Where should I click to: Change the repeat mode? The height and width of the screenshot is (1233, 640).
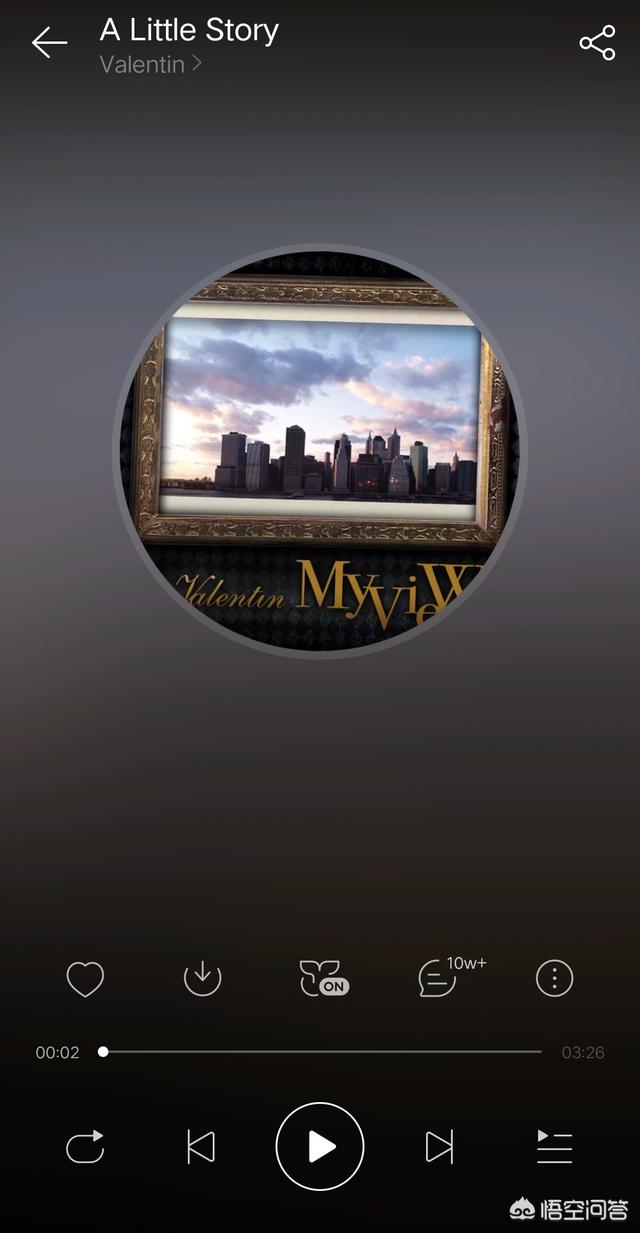85,1147
